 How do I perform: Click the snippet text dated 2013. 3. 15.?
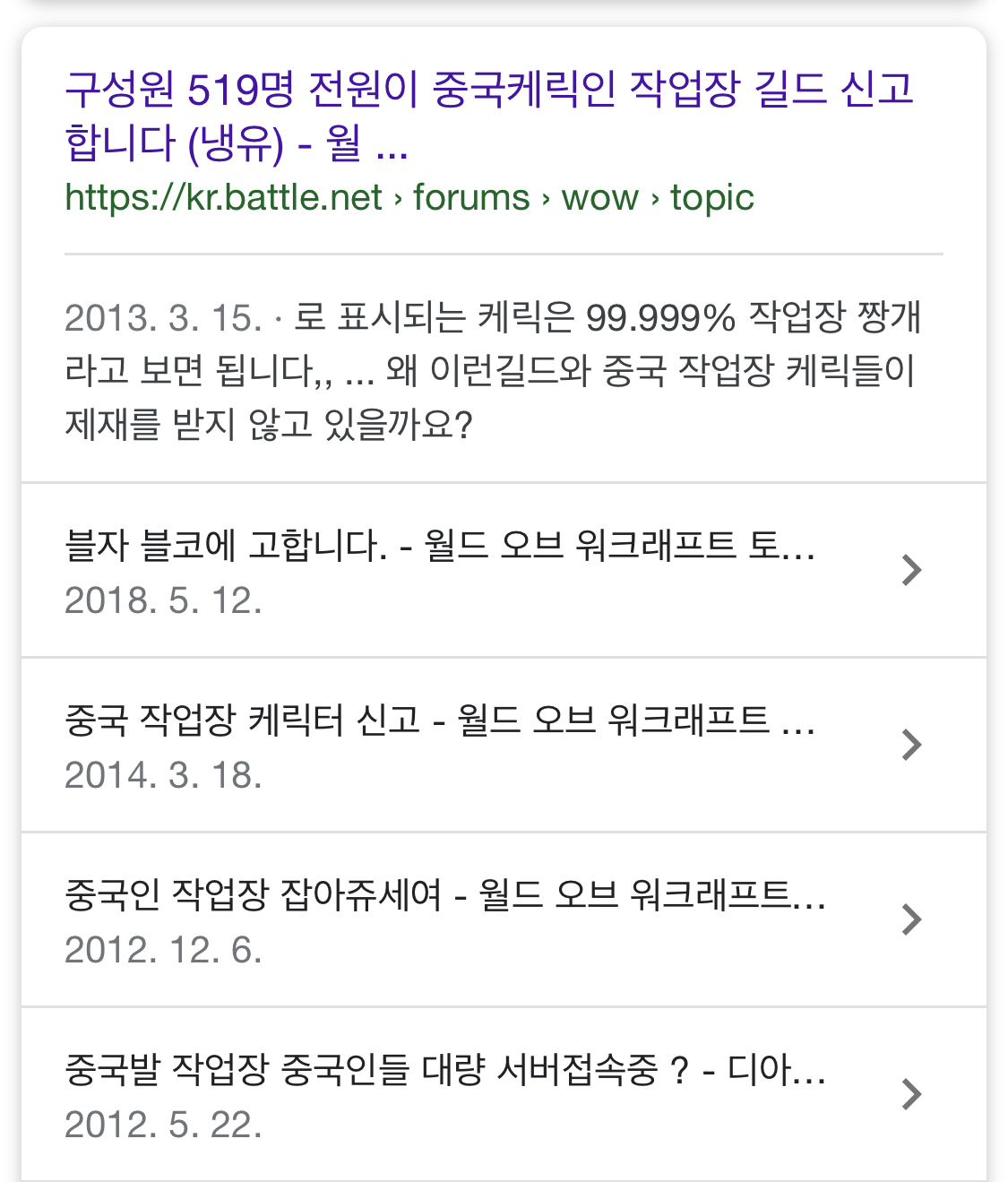click(x=497, y=367)
